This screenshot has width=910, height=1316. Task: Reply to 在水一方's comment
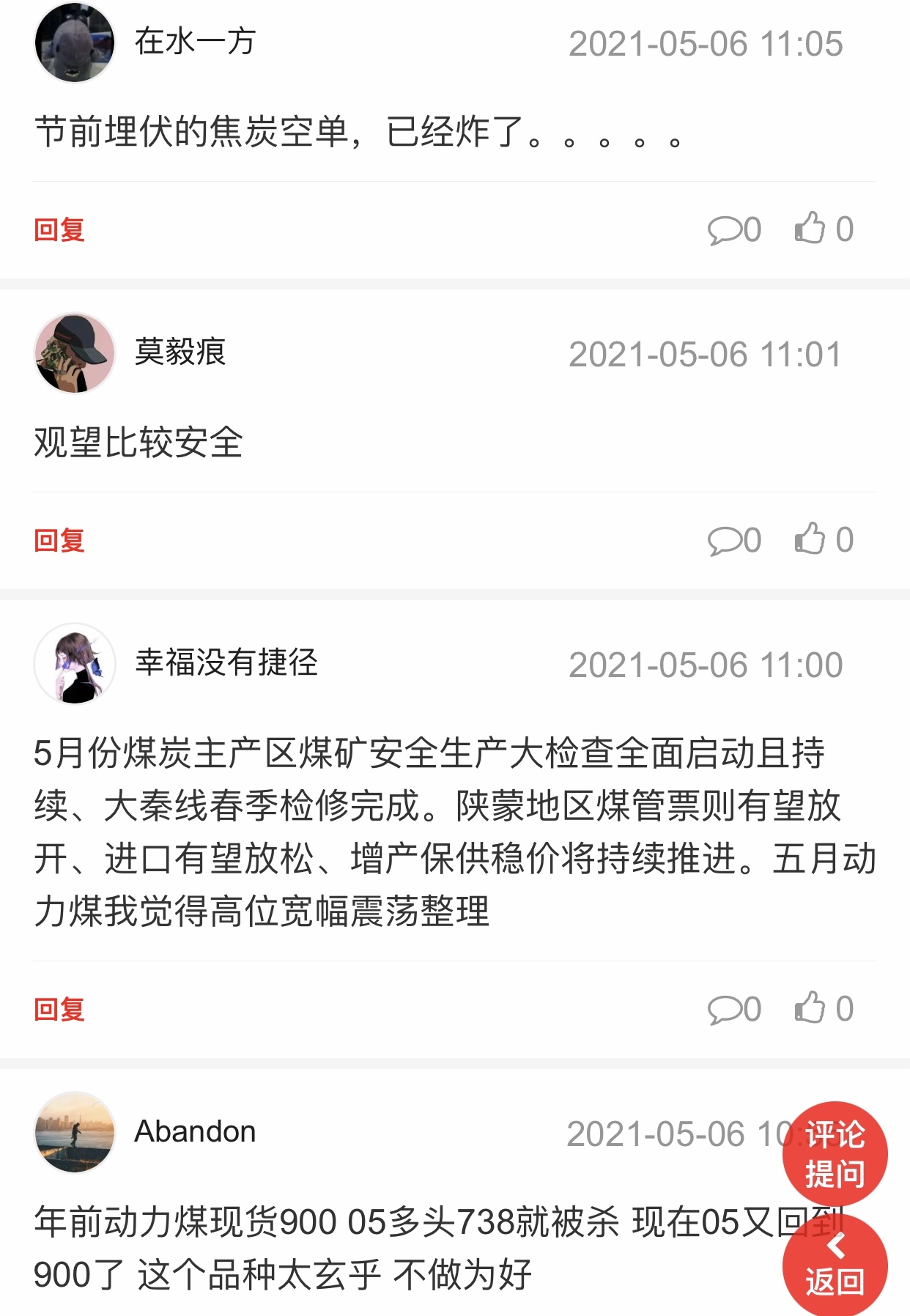pos(59,230)
